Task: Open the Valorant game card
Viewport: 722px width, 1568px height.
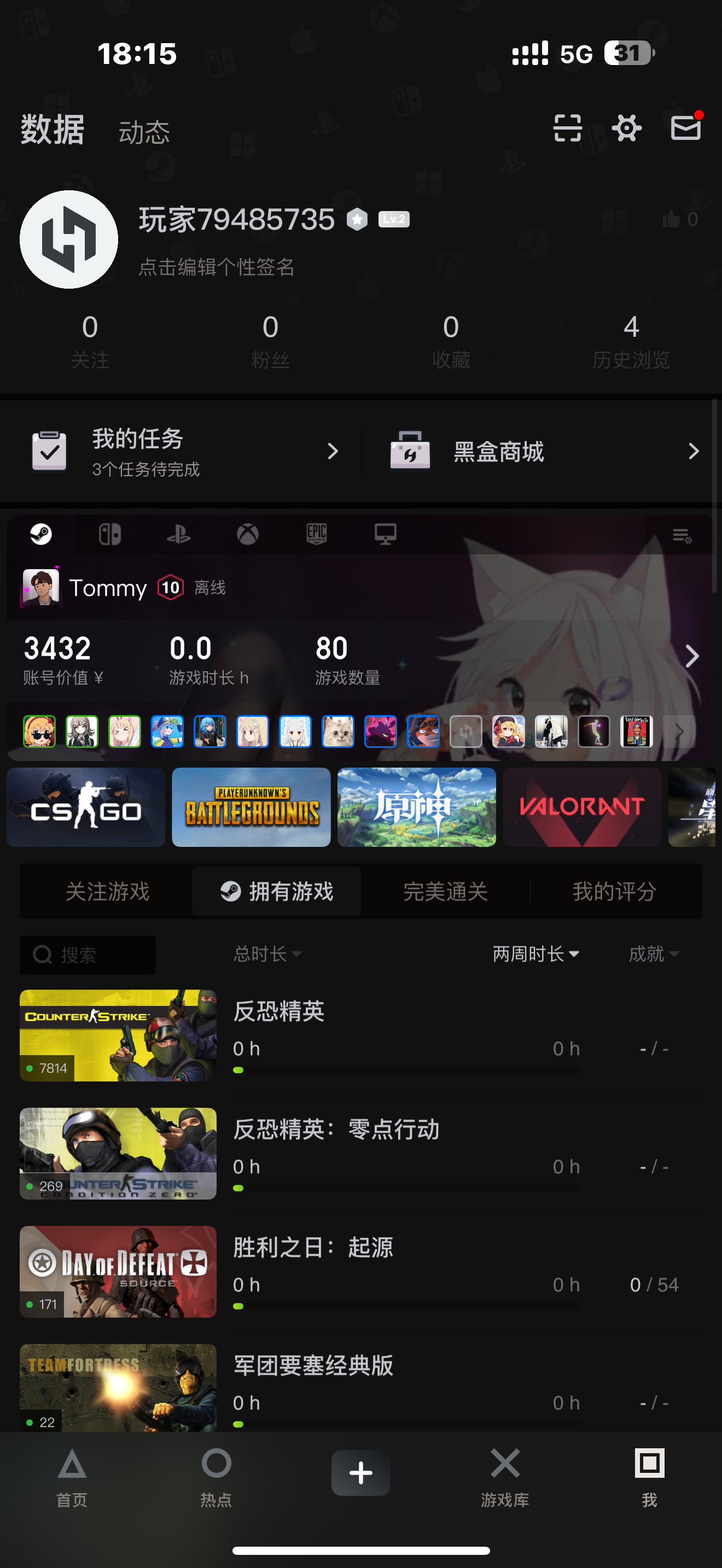Action: coord(581,807)
